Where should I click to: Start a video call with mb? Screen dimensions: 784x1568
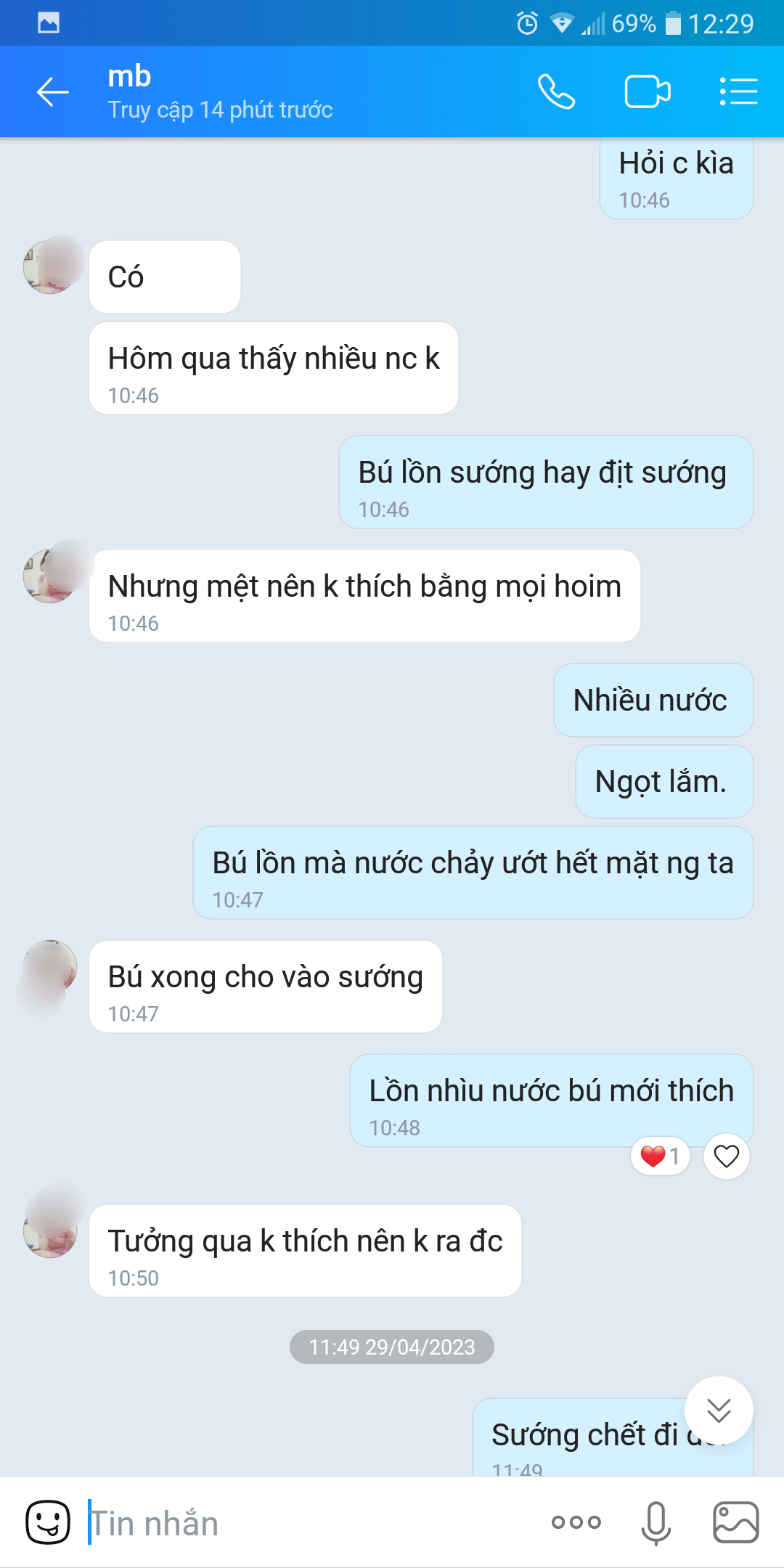pos(647,92)
